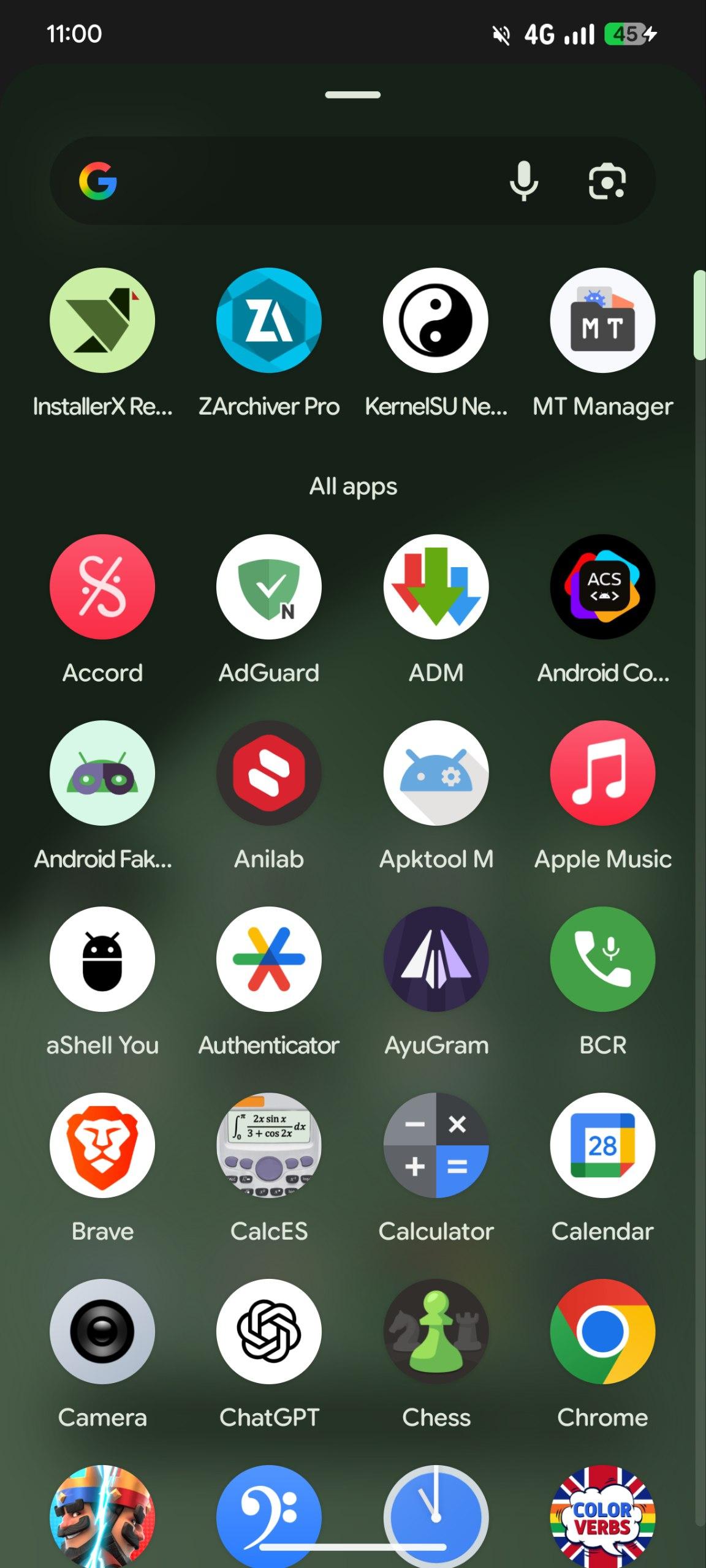The width and height of the screenshot is (706, 1568).
Task: Launch the Brave browser
Action: click(102, 1145)
